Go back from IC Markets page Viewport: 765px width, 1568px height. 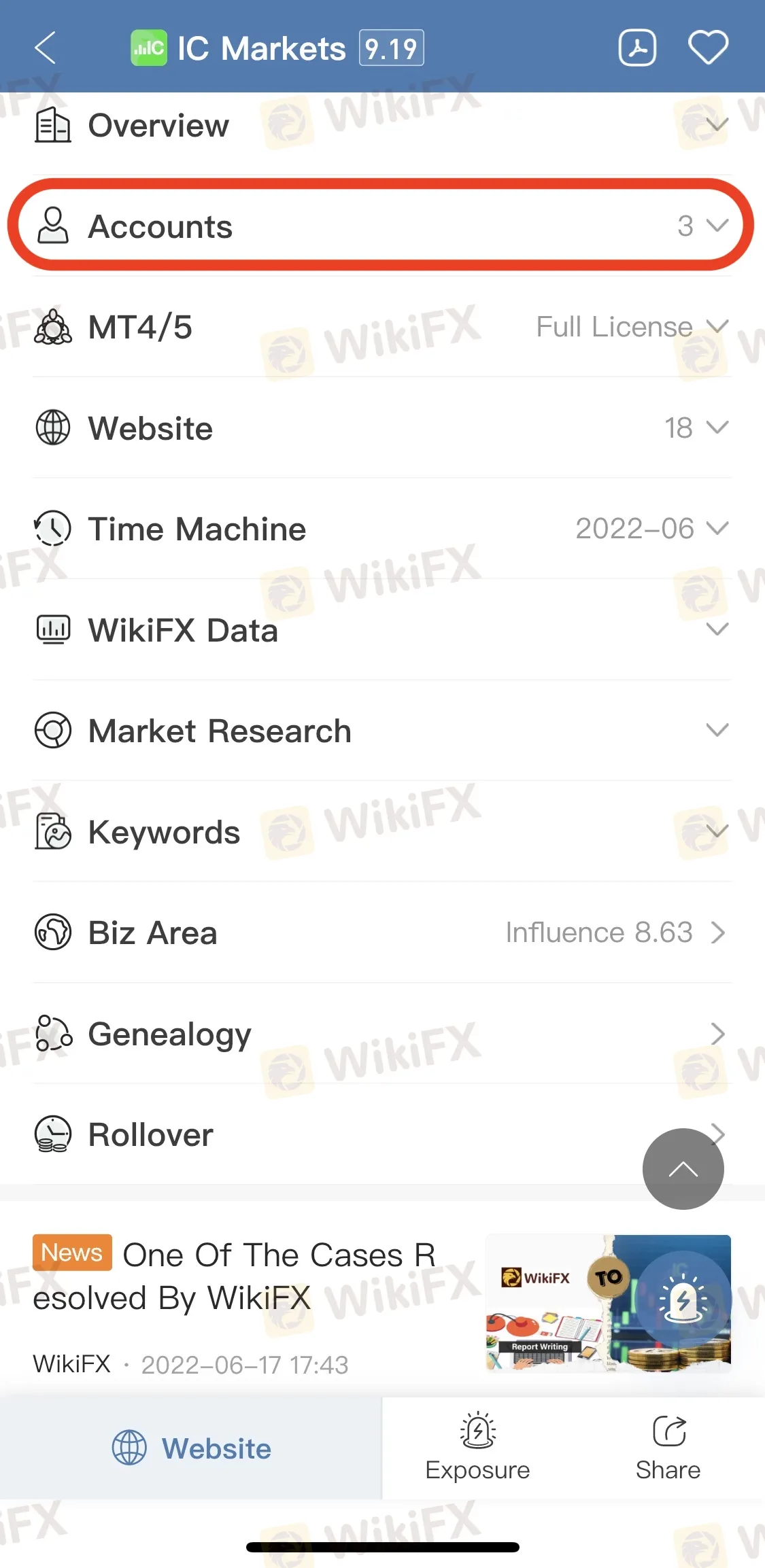point(45,48)
